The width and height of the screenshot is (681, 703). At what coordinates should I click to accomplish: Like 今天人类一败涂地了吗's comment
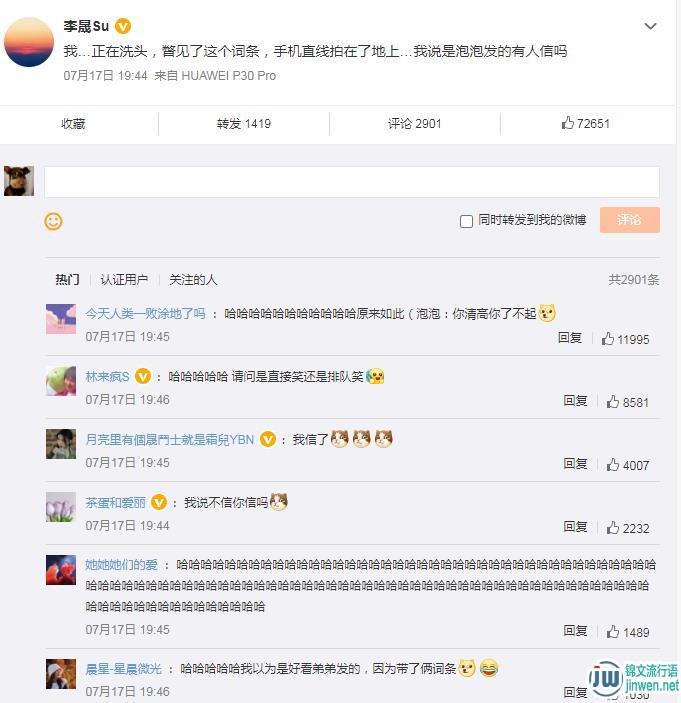pos(624,339)
